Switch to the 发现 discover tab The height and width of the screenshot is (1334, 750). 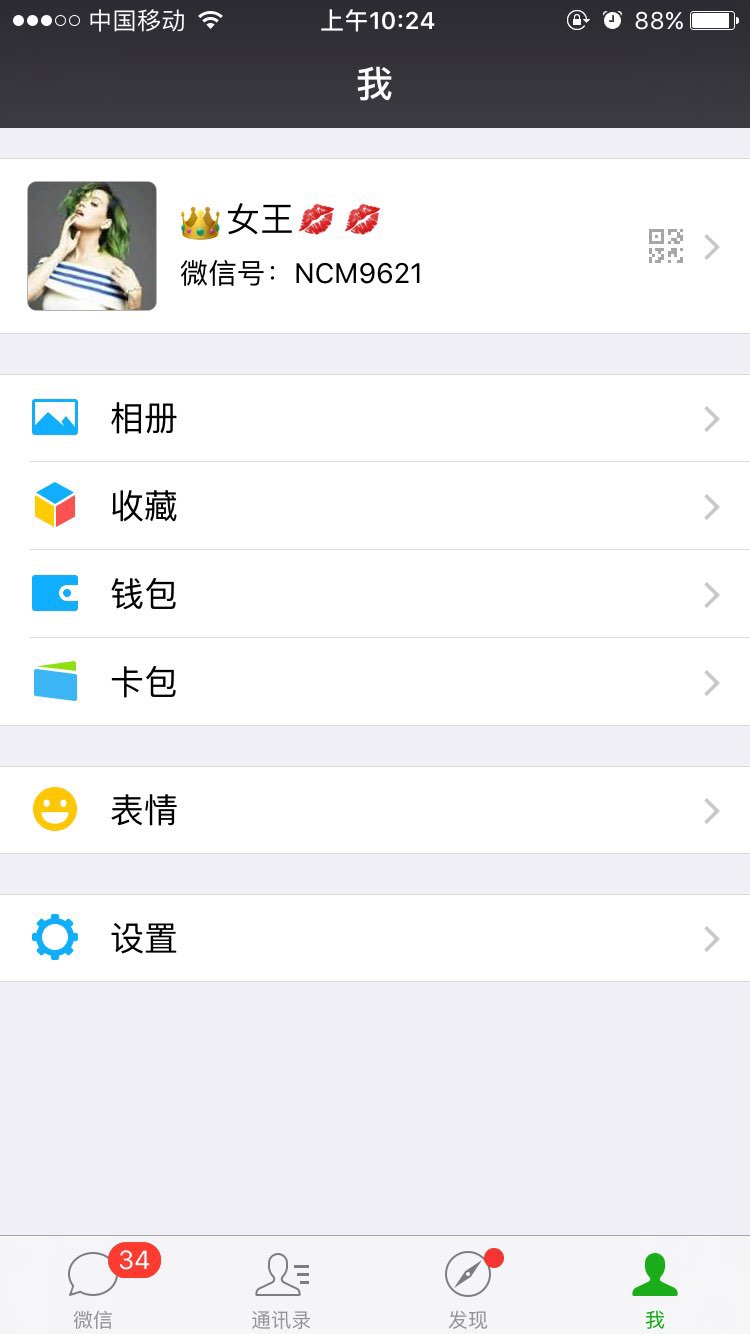point(468,1287)
